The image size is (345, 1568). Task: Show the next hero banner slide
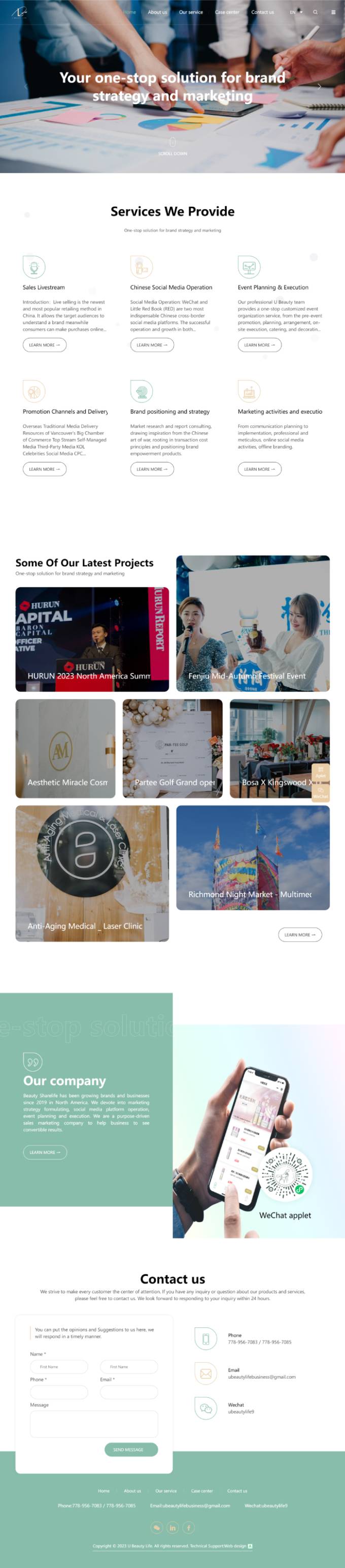click(319, 86)
